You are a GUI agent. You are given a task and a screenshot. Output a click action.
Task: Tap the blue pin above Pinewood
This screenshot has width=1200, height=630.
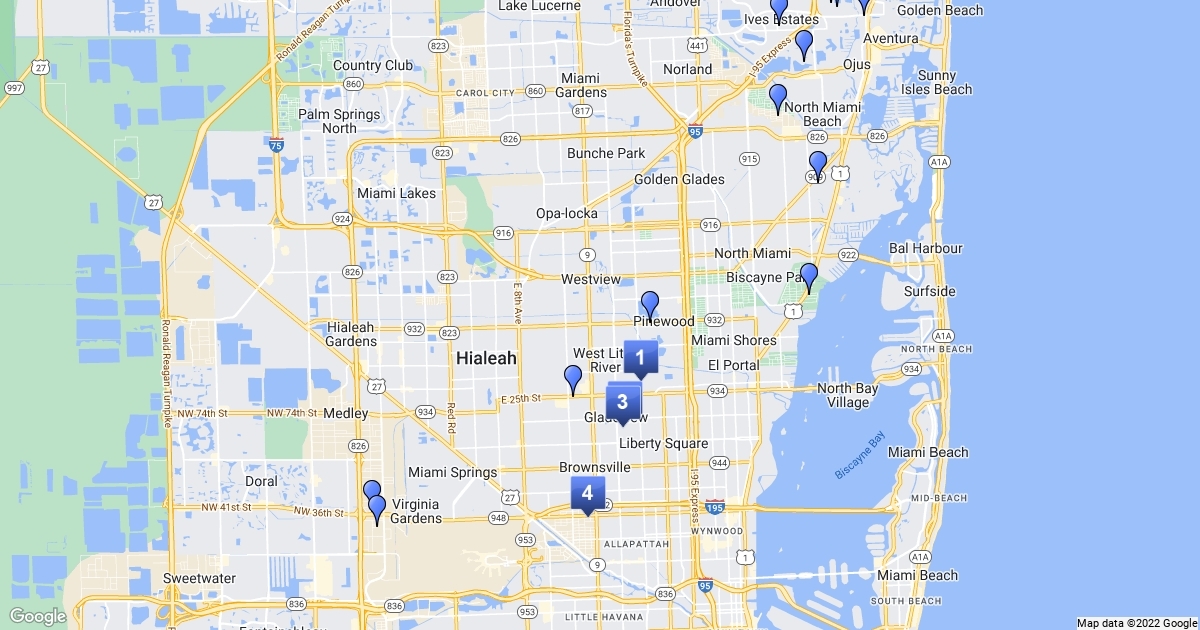click(650, 303)
